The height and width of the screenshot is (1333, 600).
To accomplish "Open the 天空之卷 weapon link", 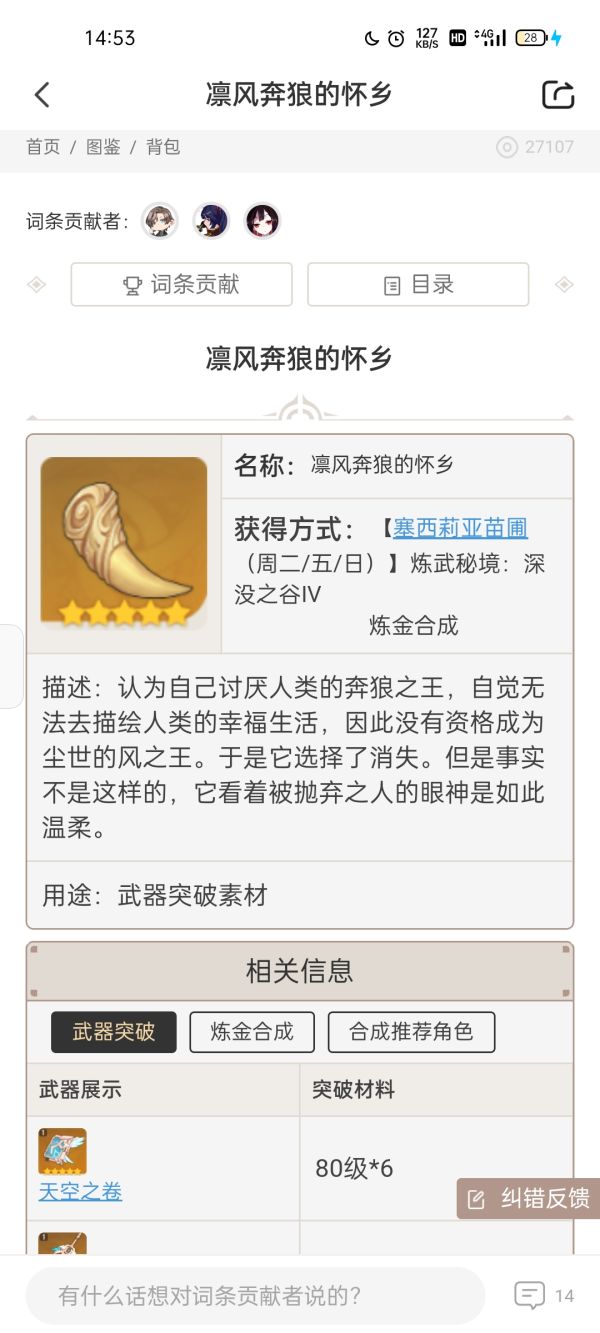I will 80,1191.
